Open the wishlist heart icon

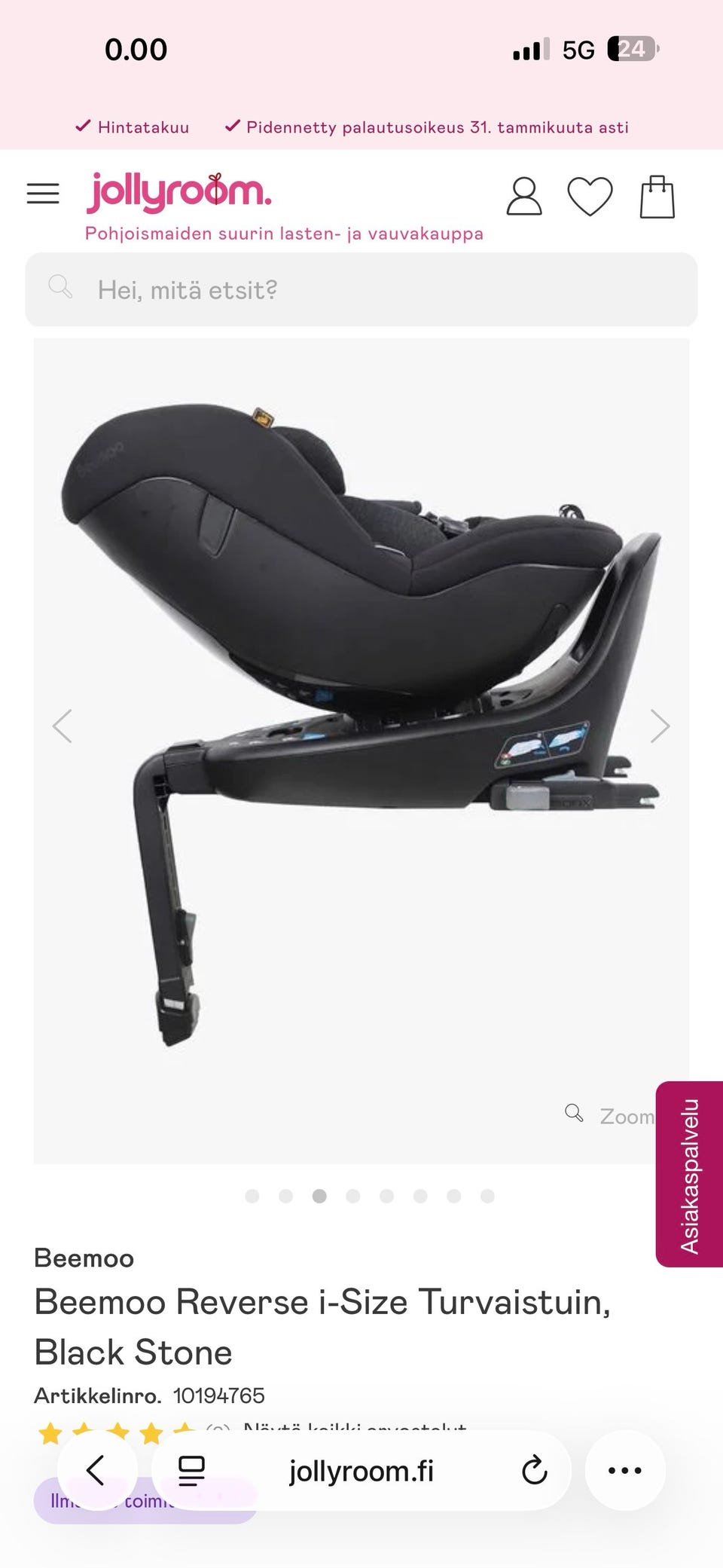[589, 197]
